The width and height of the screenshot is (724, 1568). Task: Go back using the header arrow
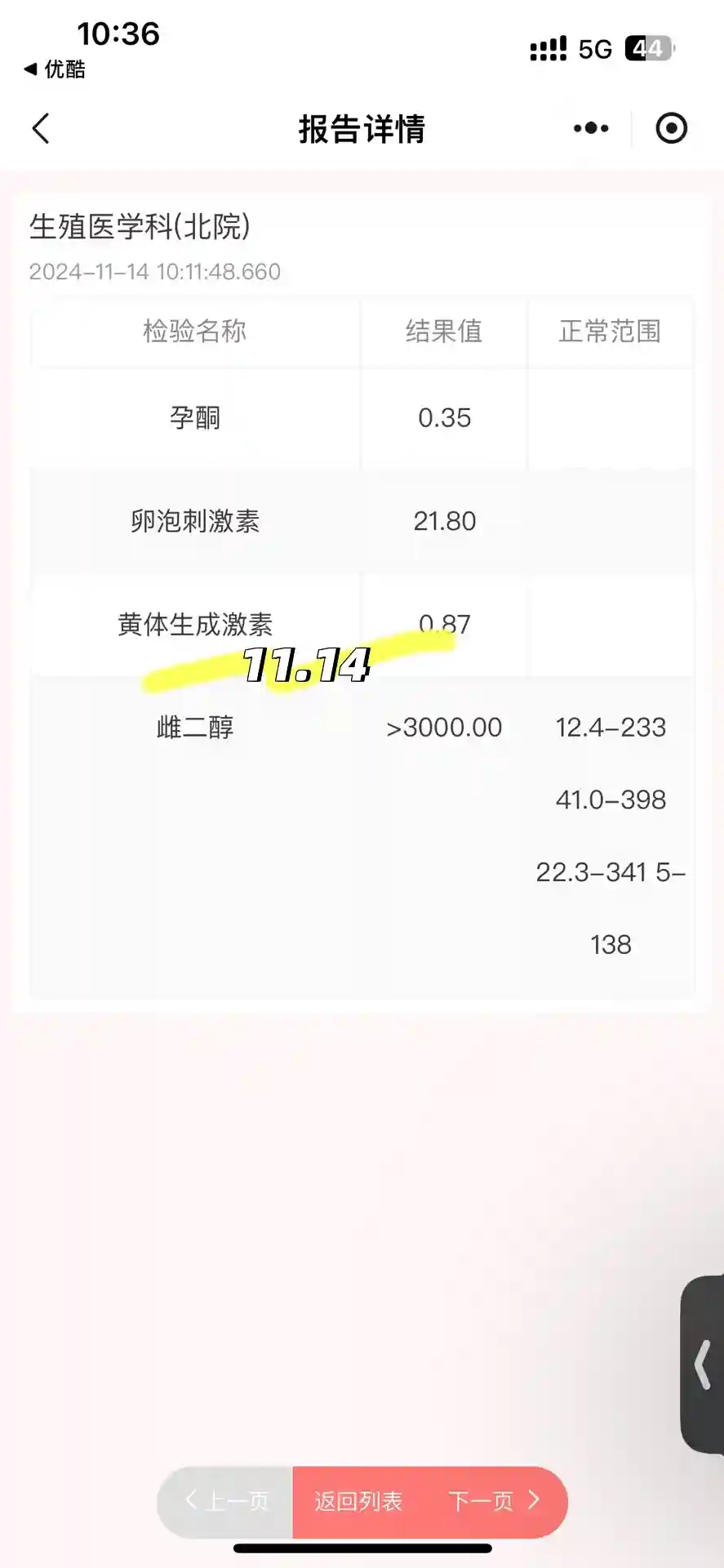[x=41, y=128]
